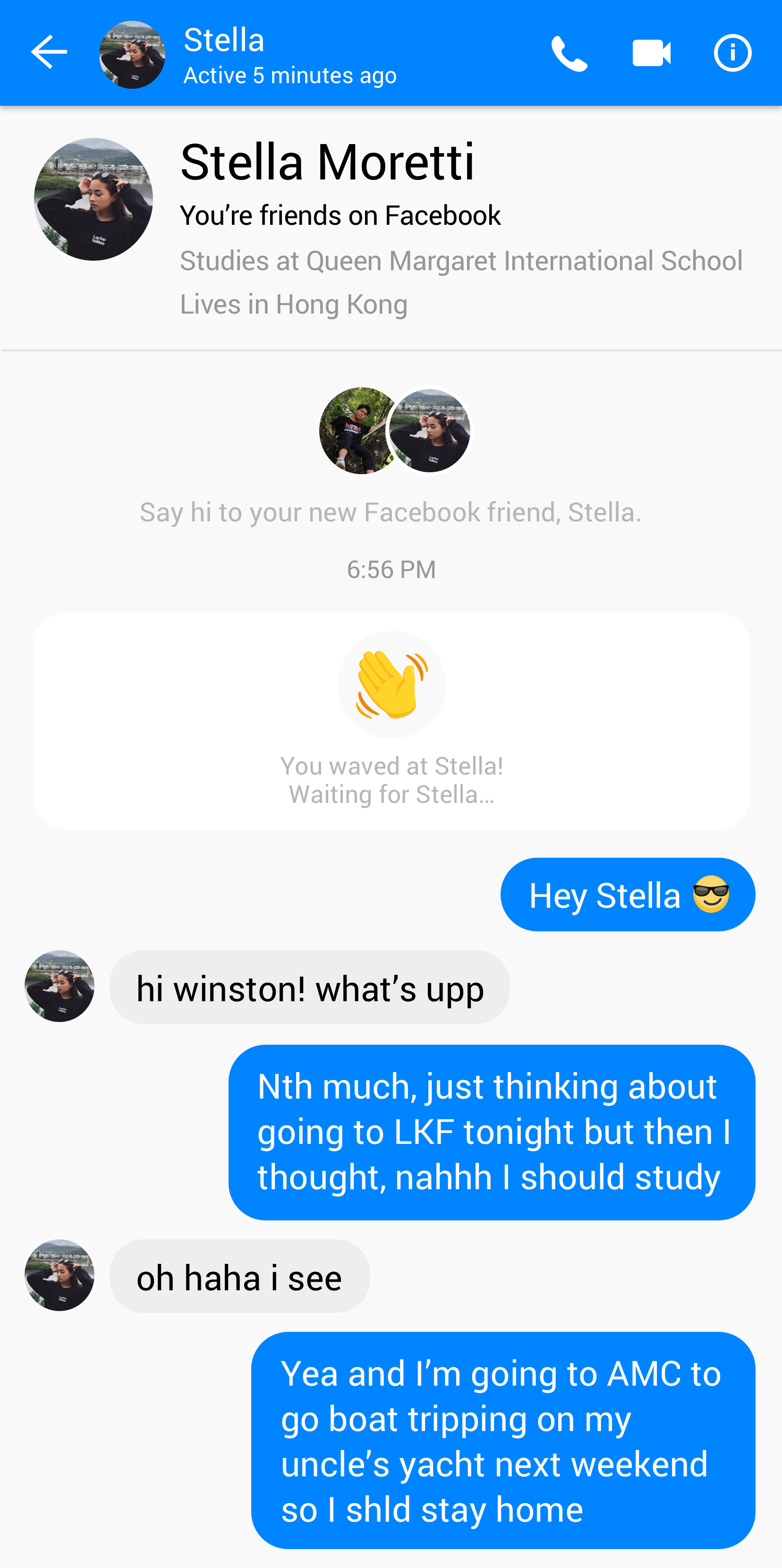Open Stella's profile from the header avatar
Image resolution: width=782 pixels, height=1568 pixels.
[132, 55]
